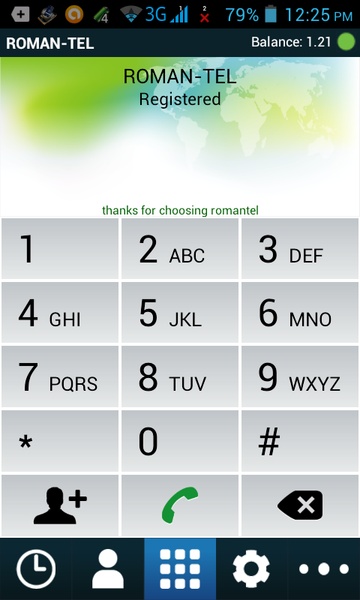360x600 pixels.
Task: Tap the 4 GHI key
Action: pos(60,313)
